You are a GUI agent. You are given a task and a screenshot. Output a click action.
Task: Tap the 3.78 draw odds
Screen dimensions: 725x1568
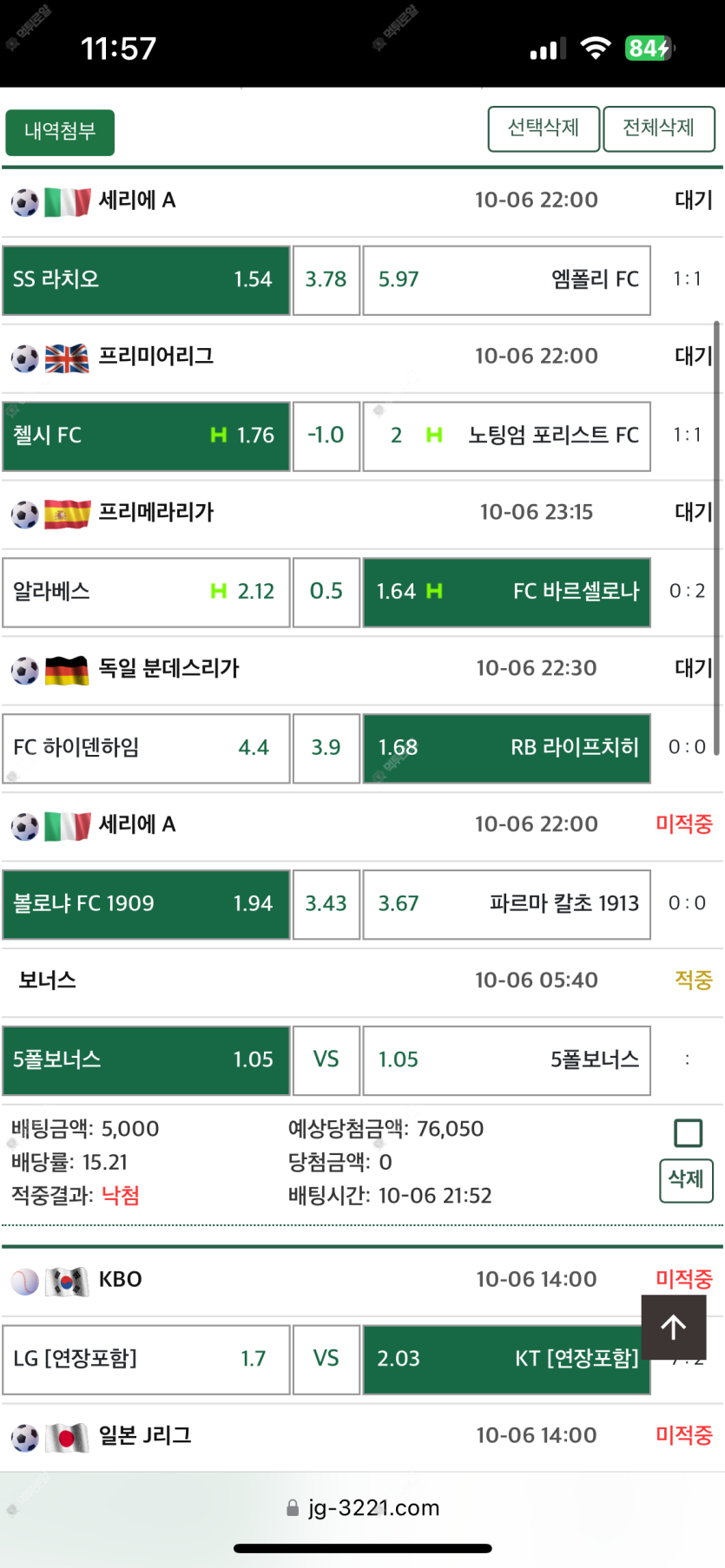(x=326, y=280)
